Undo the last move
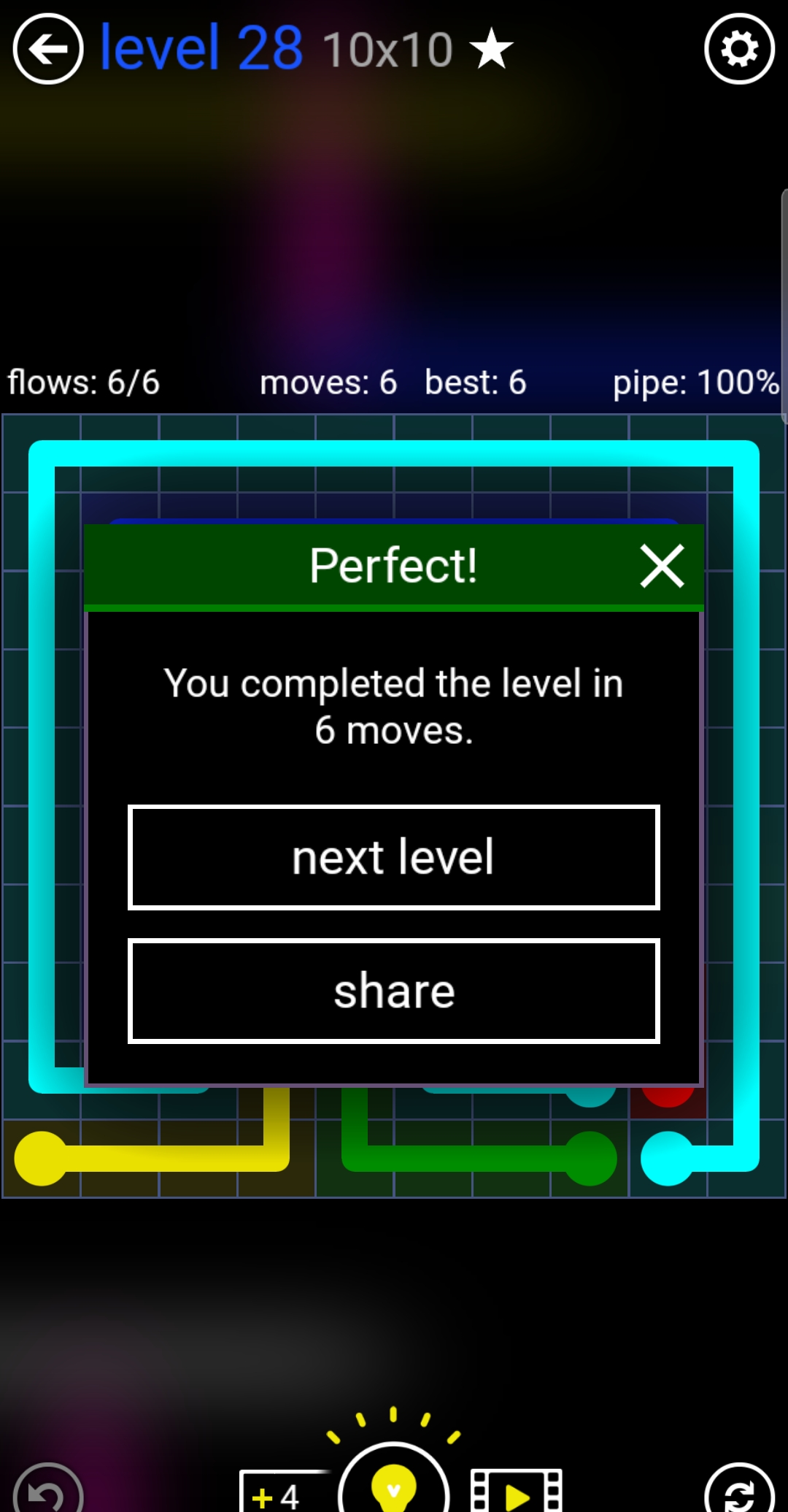788x1512 pixels. click(48, 1493)
